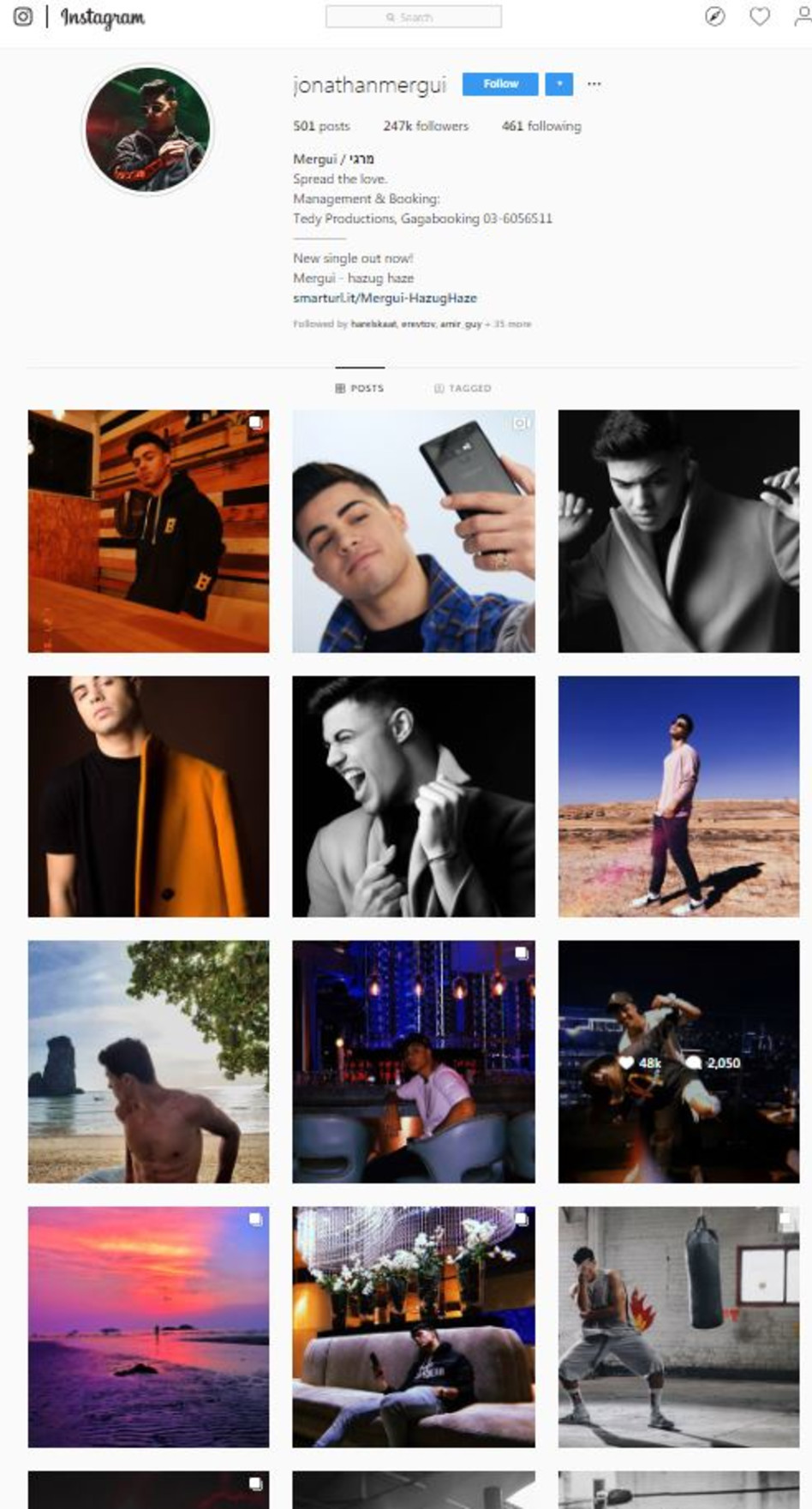This screenshot has height=1509, width=812.
Task: Open the orange coat portrait post
Action: coord(148,797)
